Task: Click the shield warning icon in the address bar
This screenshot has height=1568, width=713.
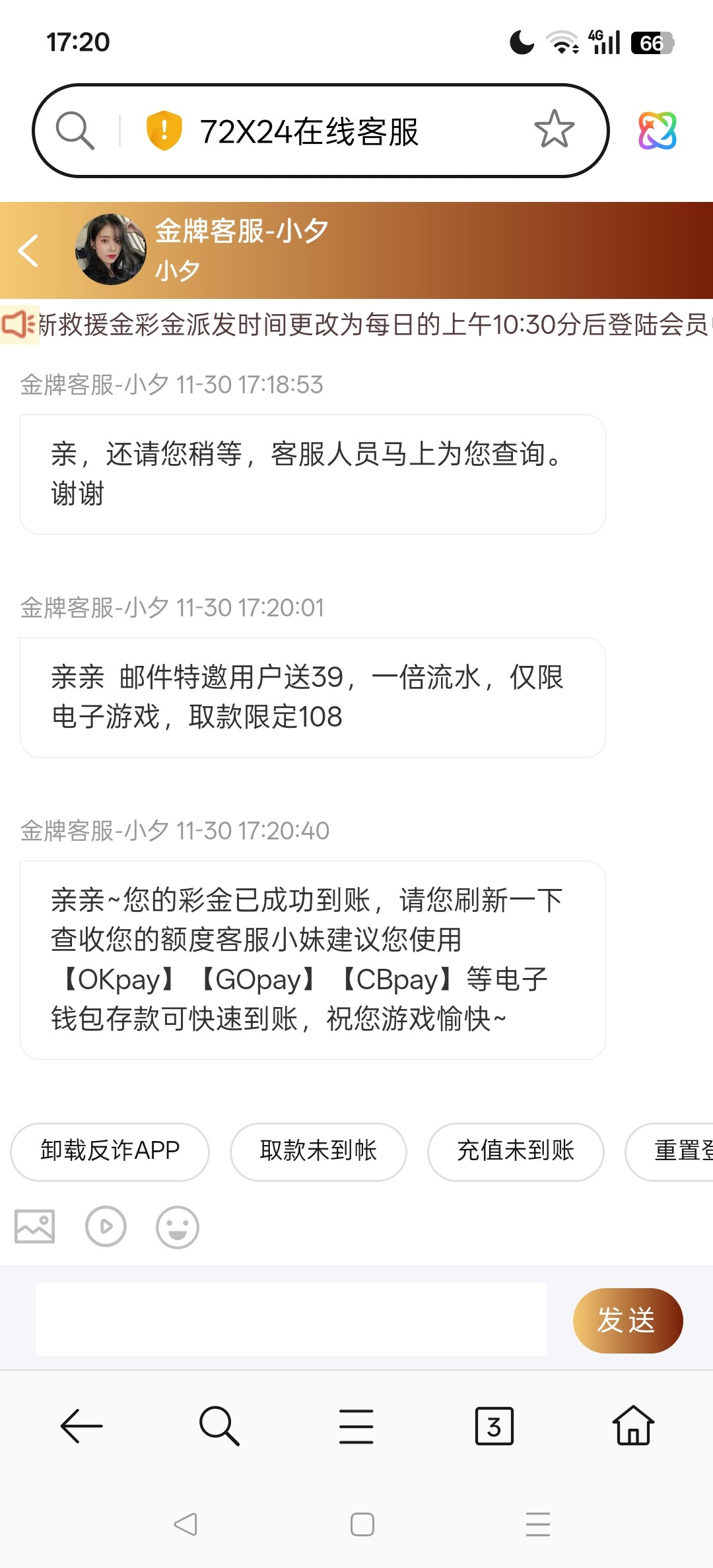Action: click(x=162, y=130)
